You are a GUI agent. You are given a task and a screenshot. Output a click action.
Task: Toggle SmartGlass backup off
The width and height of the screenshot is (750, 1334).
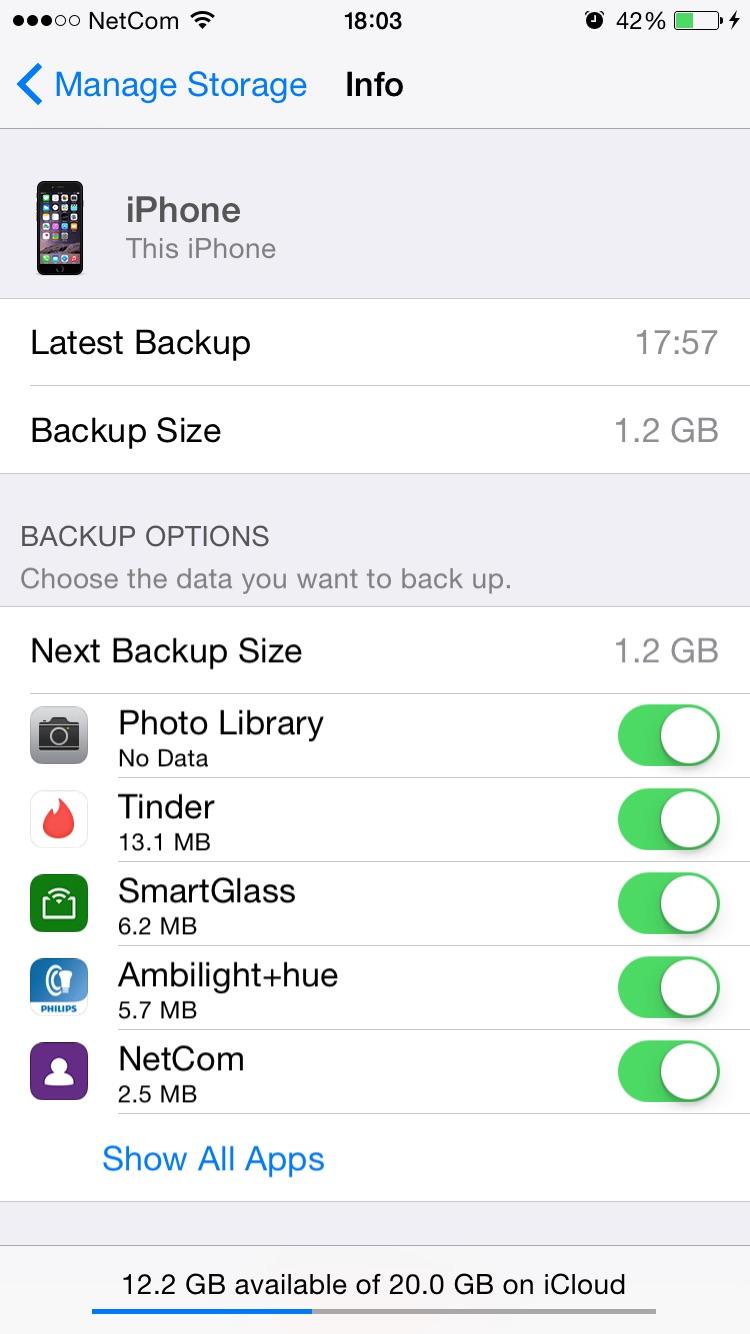669,903
